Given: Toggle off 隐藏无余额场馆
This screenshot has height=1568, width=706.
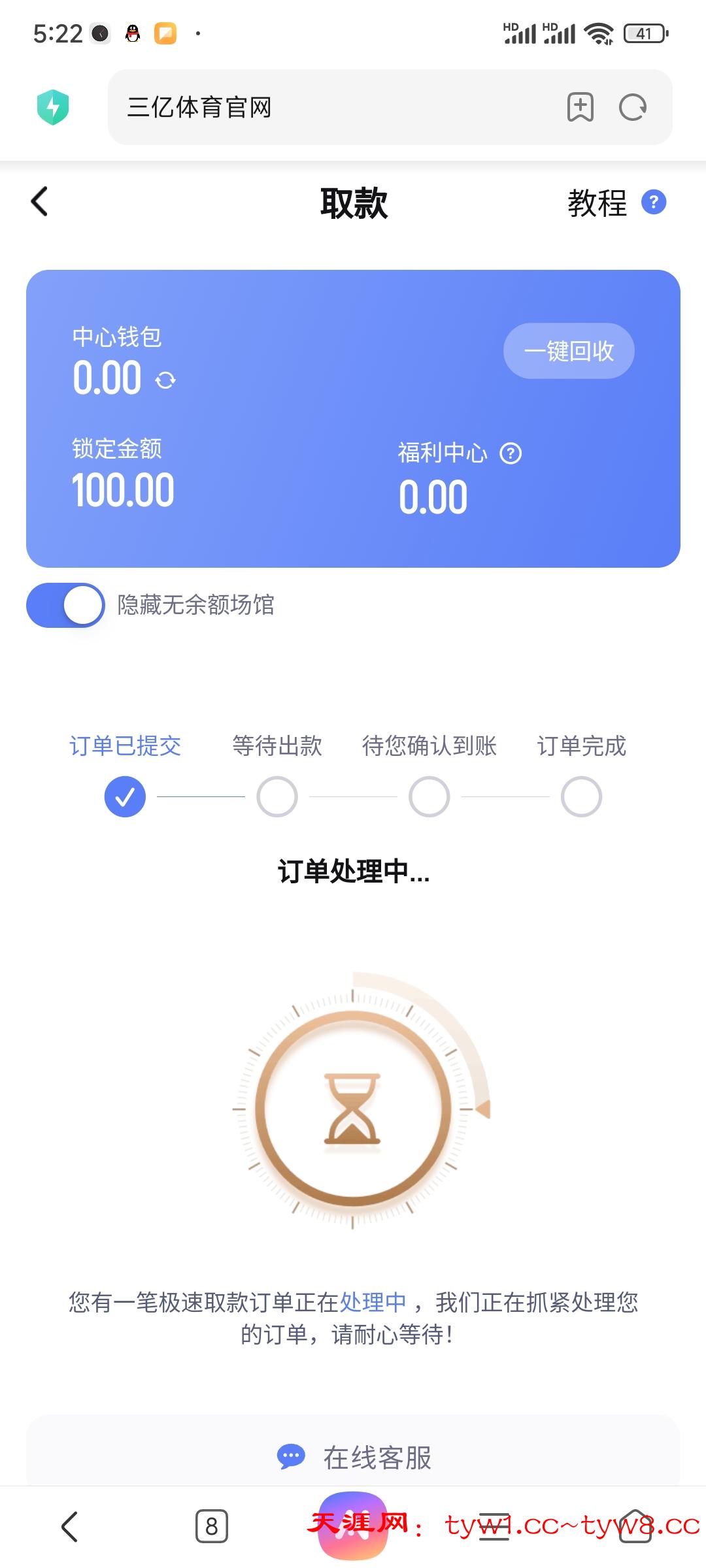Looking at the screenshot, I should click(x=65, y=605).
